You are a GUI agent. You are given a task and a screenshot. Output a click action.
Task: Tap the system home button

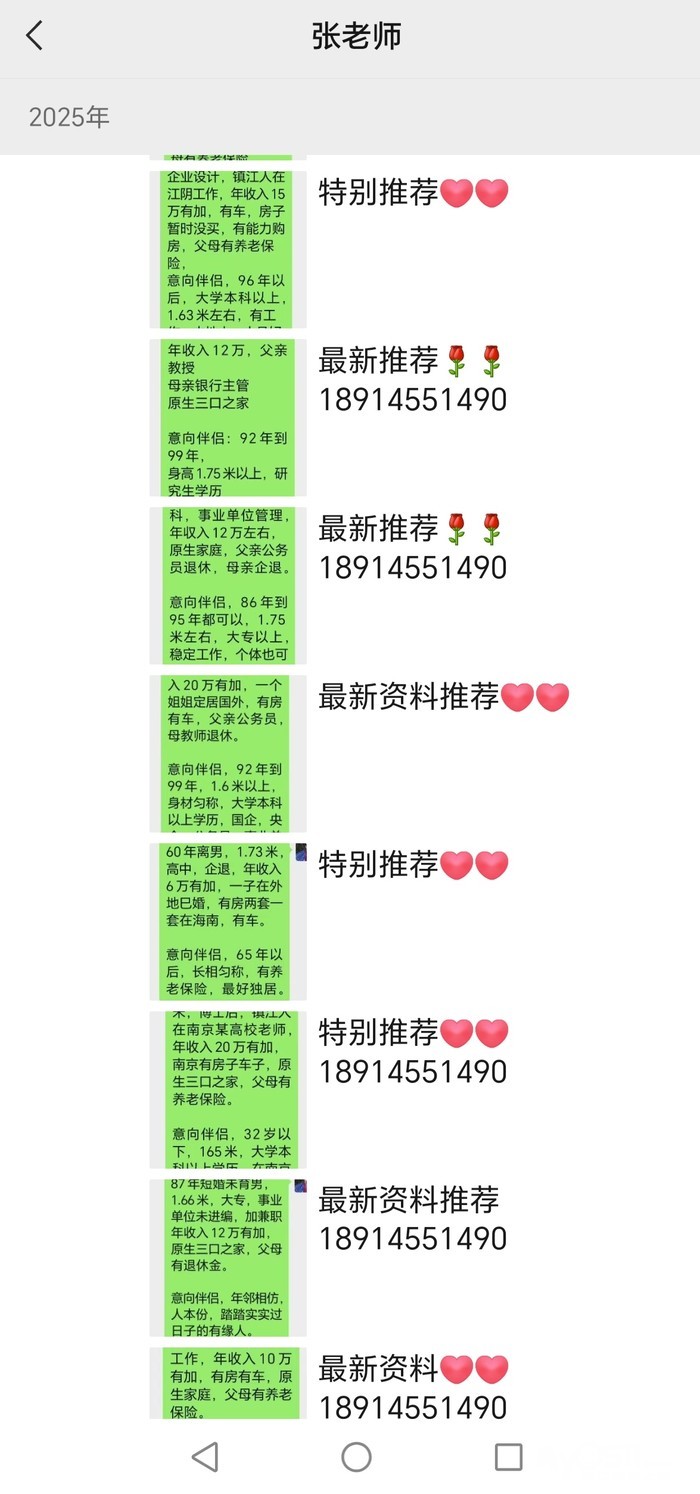(356, 1456)
